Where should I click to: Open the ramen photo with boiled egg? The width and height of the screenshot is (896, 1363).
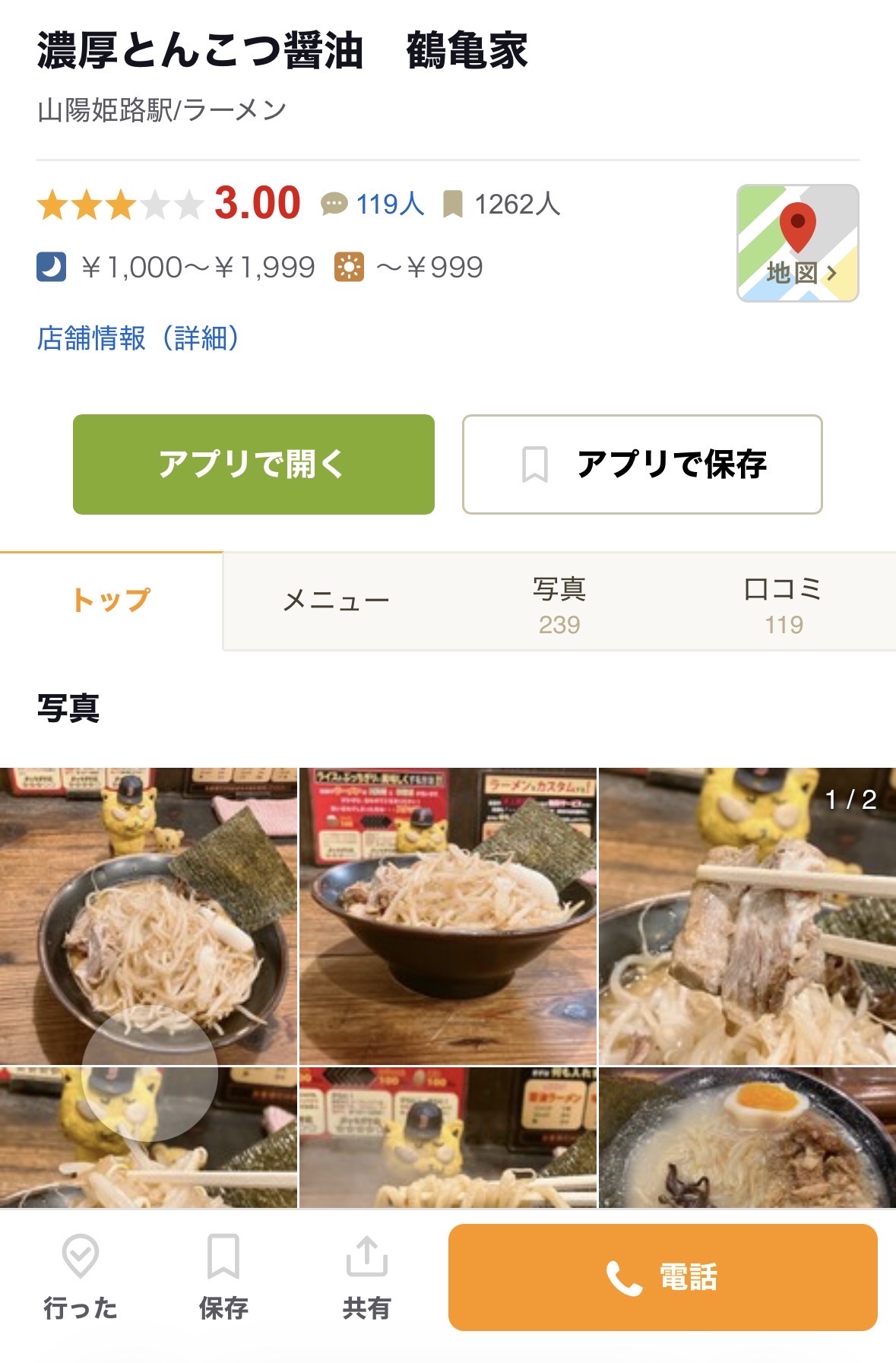pyautogui.click(x=747, y=1137)
